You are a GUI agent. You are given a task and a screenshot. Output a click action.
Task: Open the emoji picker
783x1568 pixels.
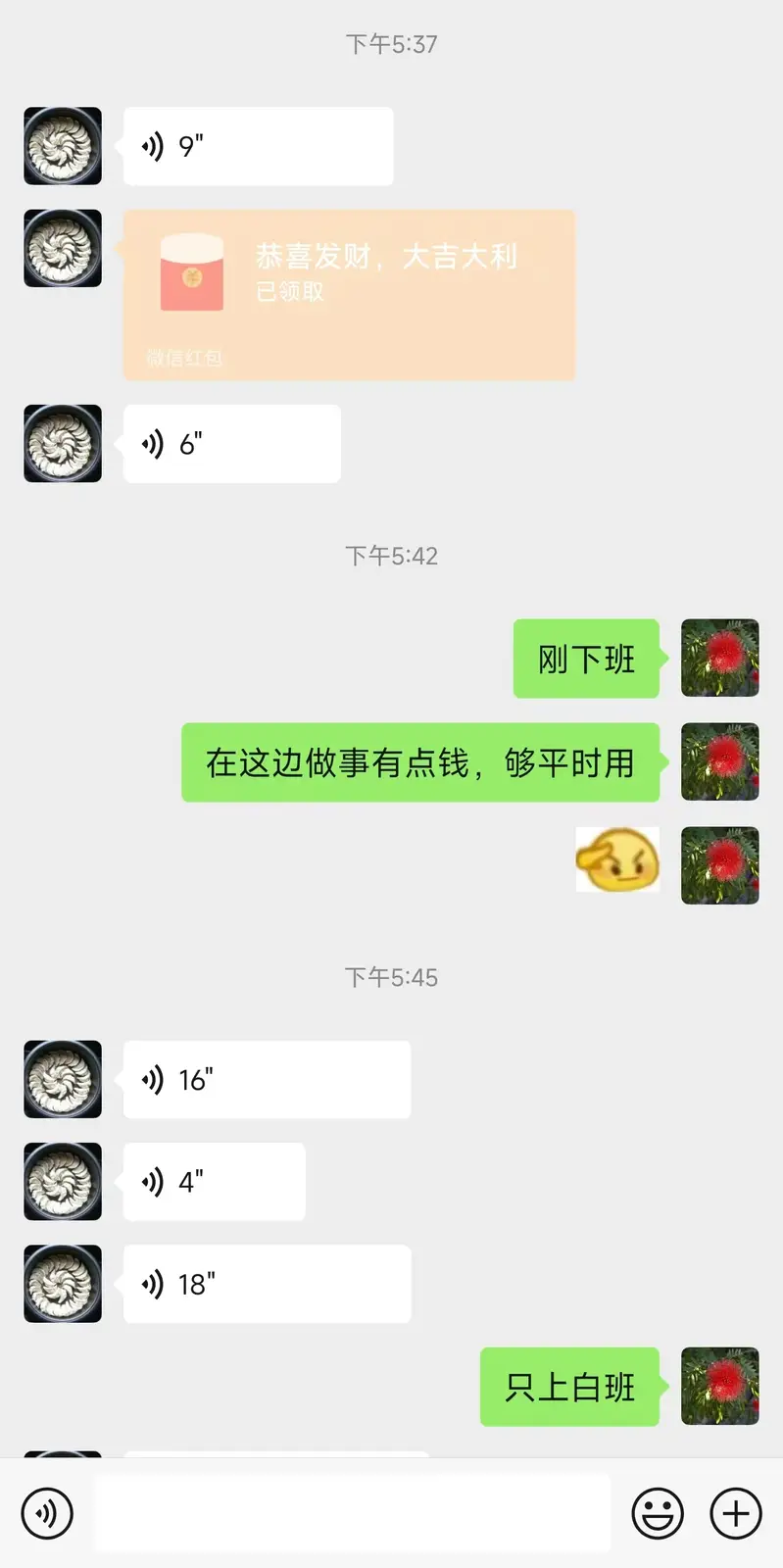[658, 1513]
